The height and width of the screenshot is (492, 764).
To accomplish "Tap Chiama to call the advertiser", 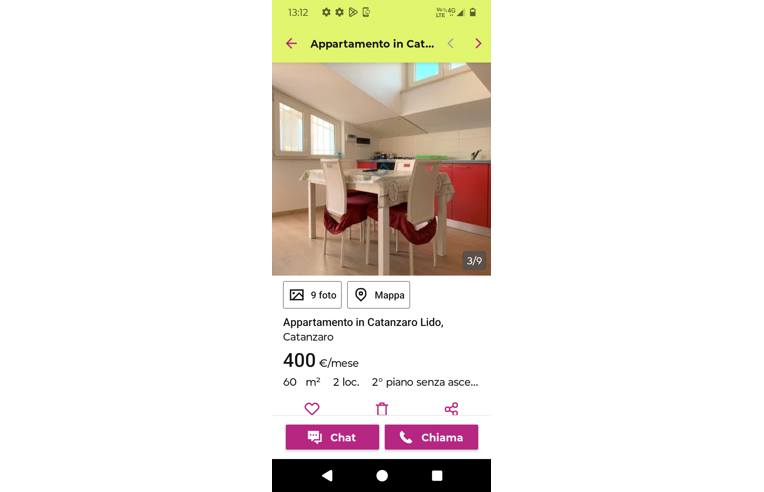I will (x=431, y=437).
